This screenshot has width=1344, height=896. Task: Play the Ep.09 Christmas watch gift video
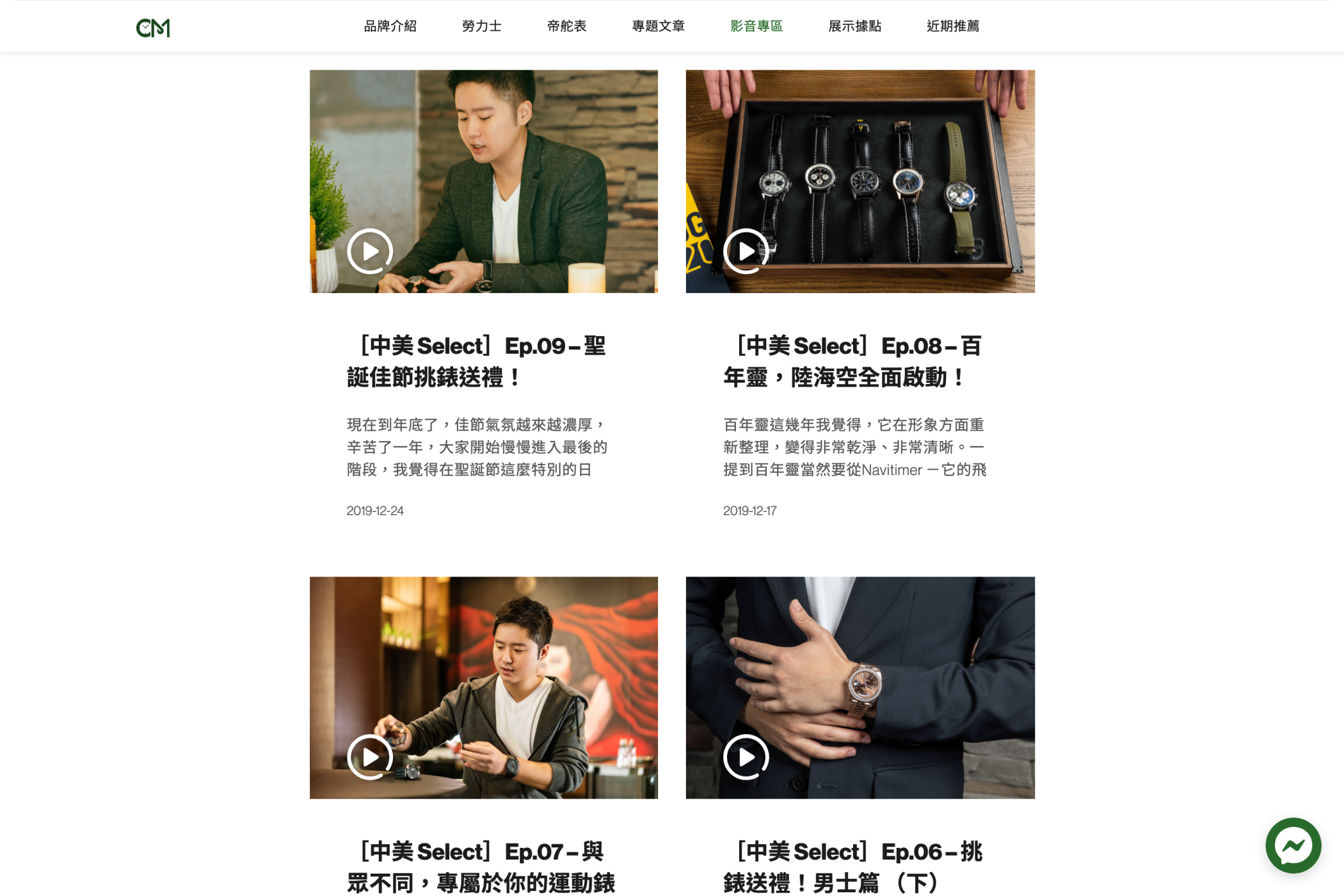click(x=370, y=251)
